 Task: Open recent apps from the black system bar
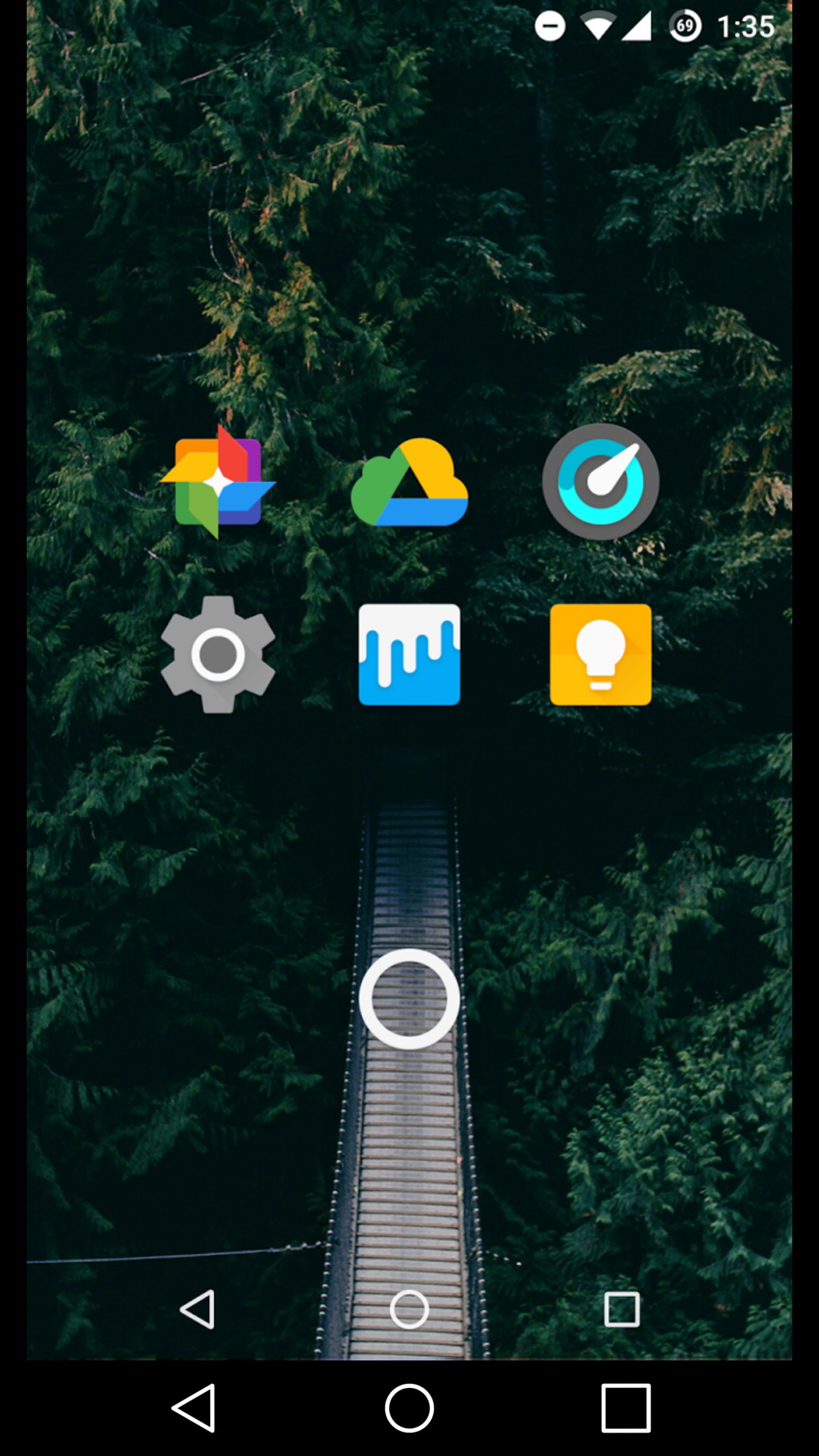point(626,1408)
